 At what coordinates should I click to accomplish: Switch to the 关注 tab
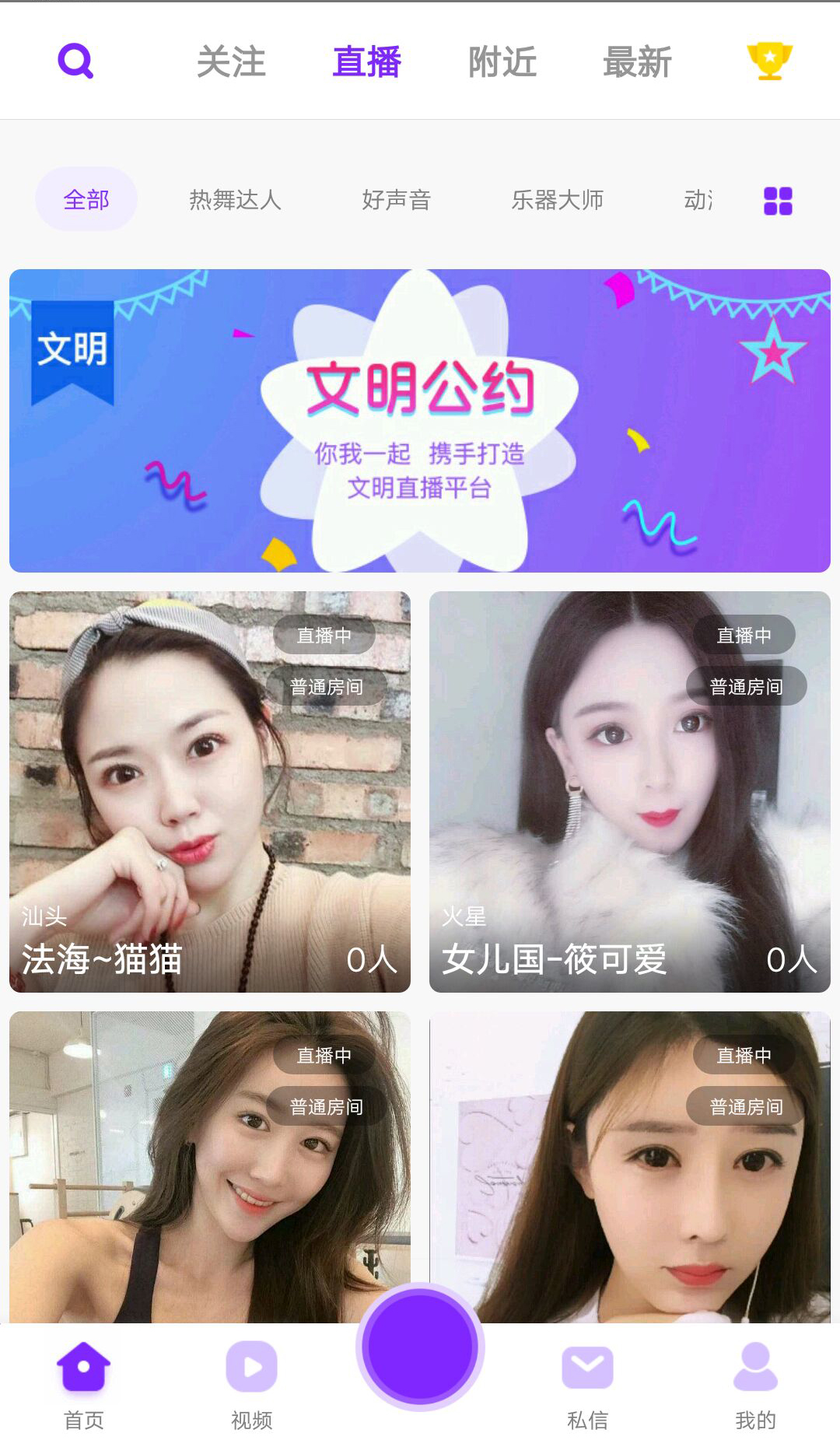(x=232, y=62)
